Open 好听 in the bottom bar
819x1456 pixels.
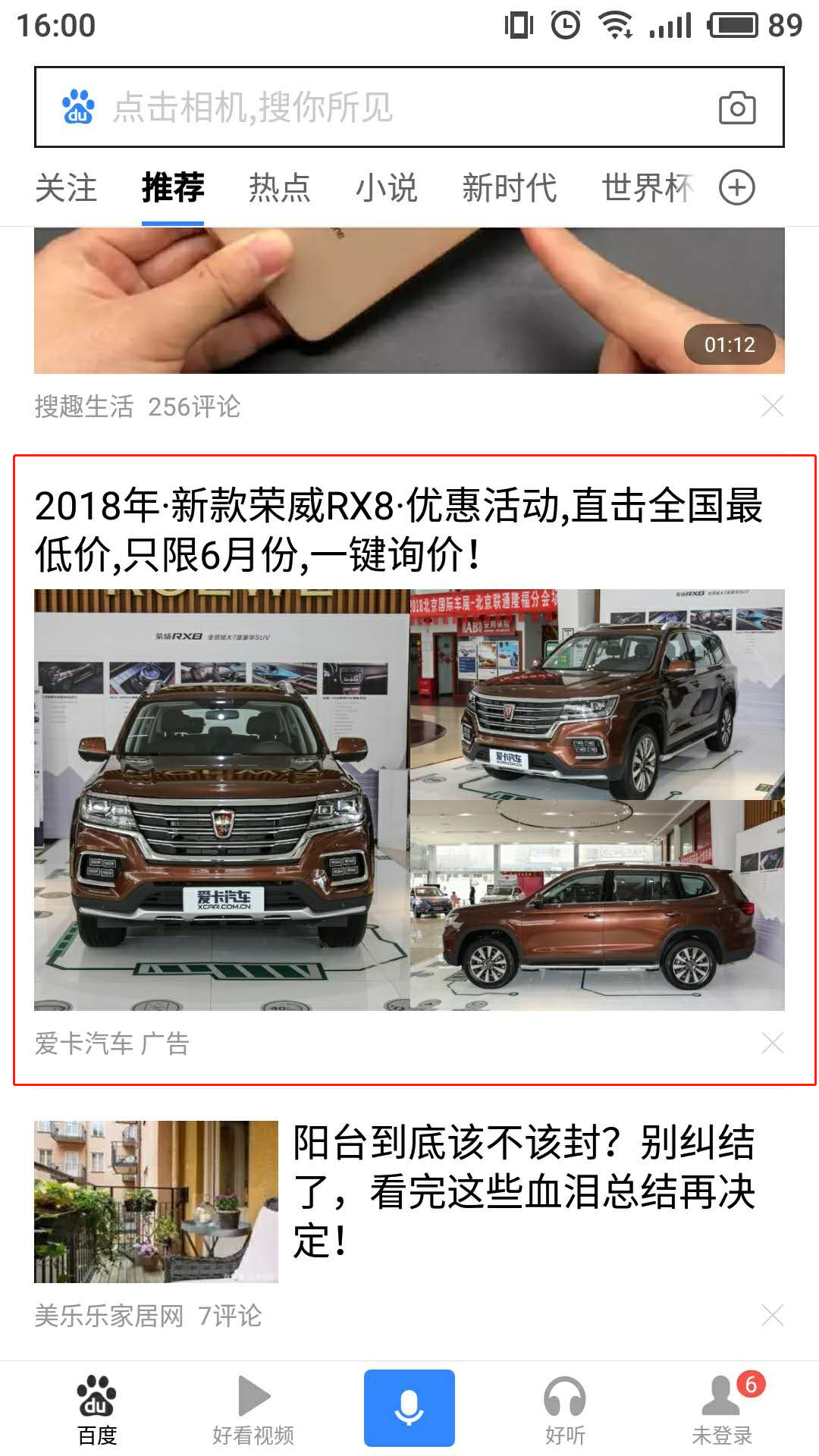(x=566, y=1409)
